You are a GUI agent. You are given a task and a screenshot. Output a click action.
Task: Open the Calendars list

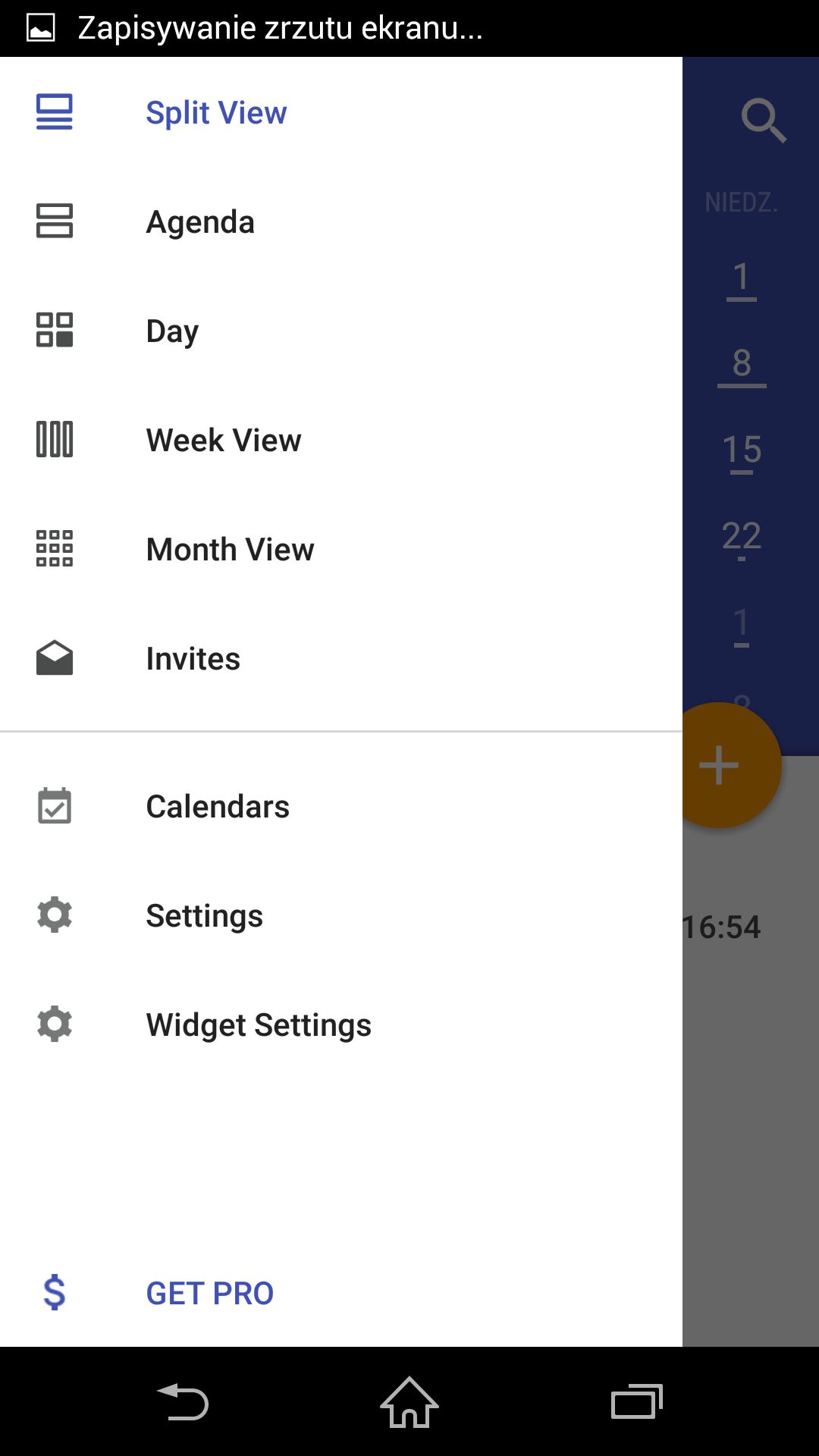[x=341, y=806]
